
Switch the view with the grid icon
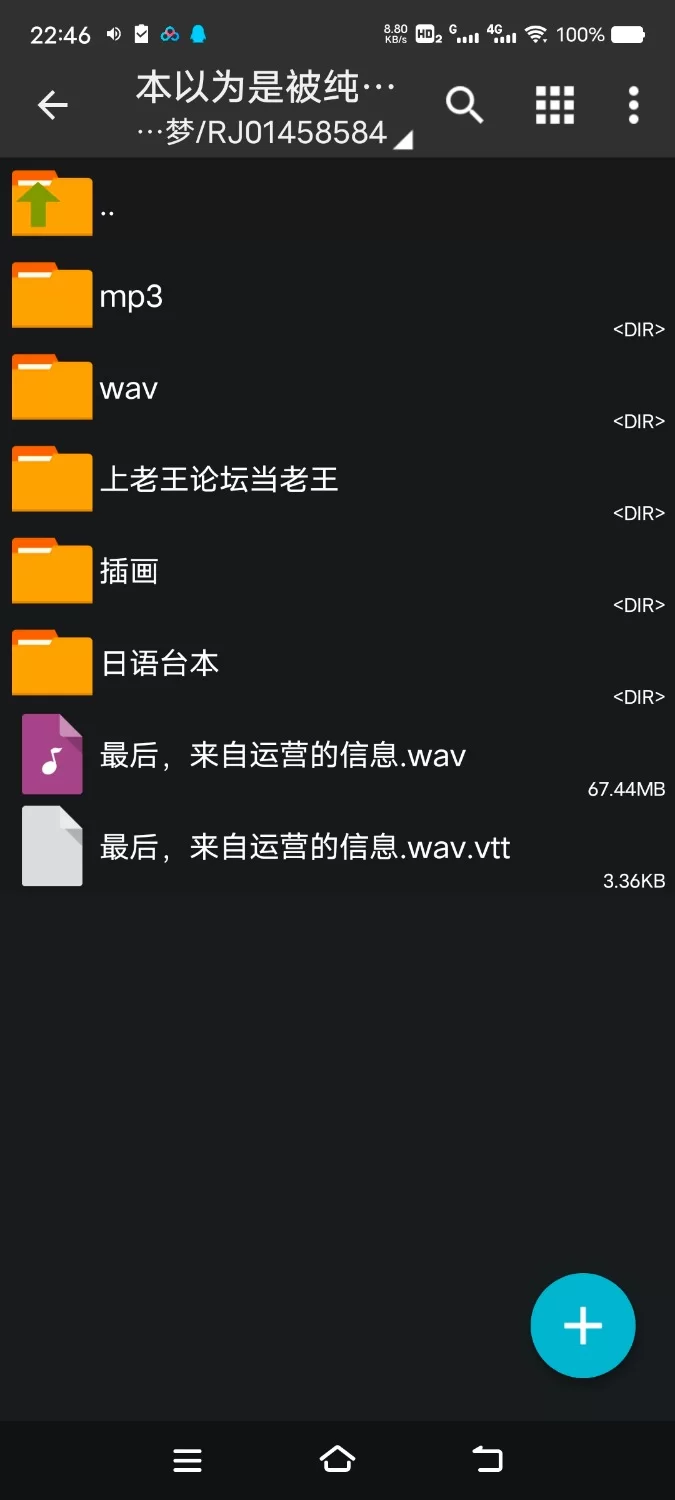555,105
